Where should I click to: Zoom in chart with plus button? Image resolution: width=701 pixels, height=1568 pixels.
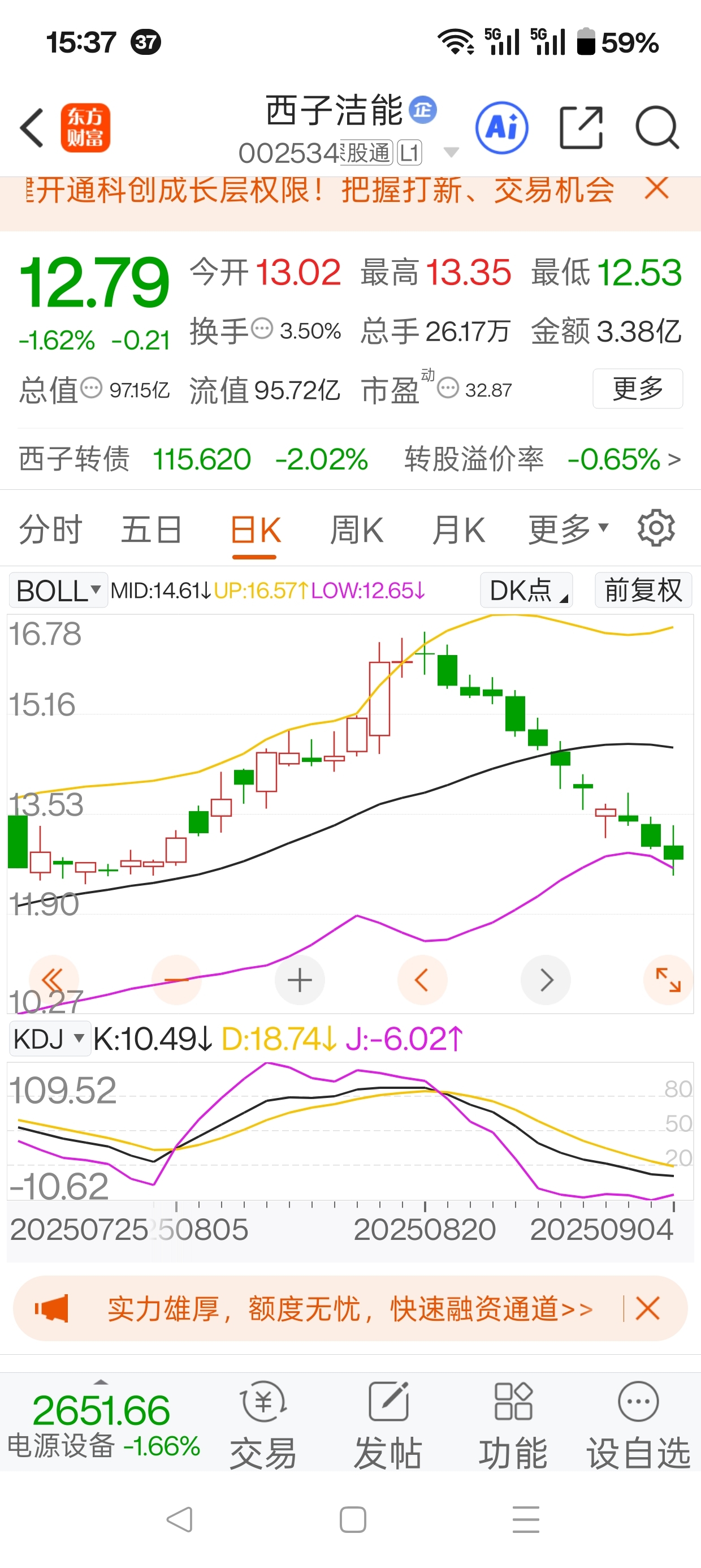click(x=300, y=980)
